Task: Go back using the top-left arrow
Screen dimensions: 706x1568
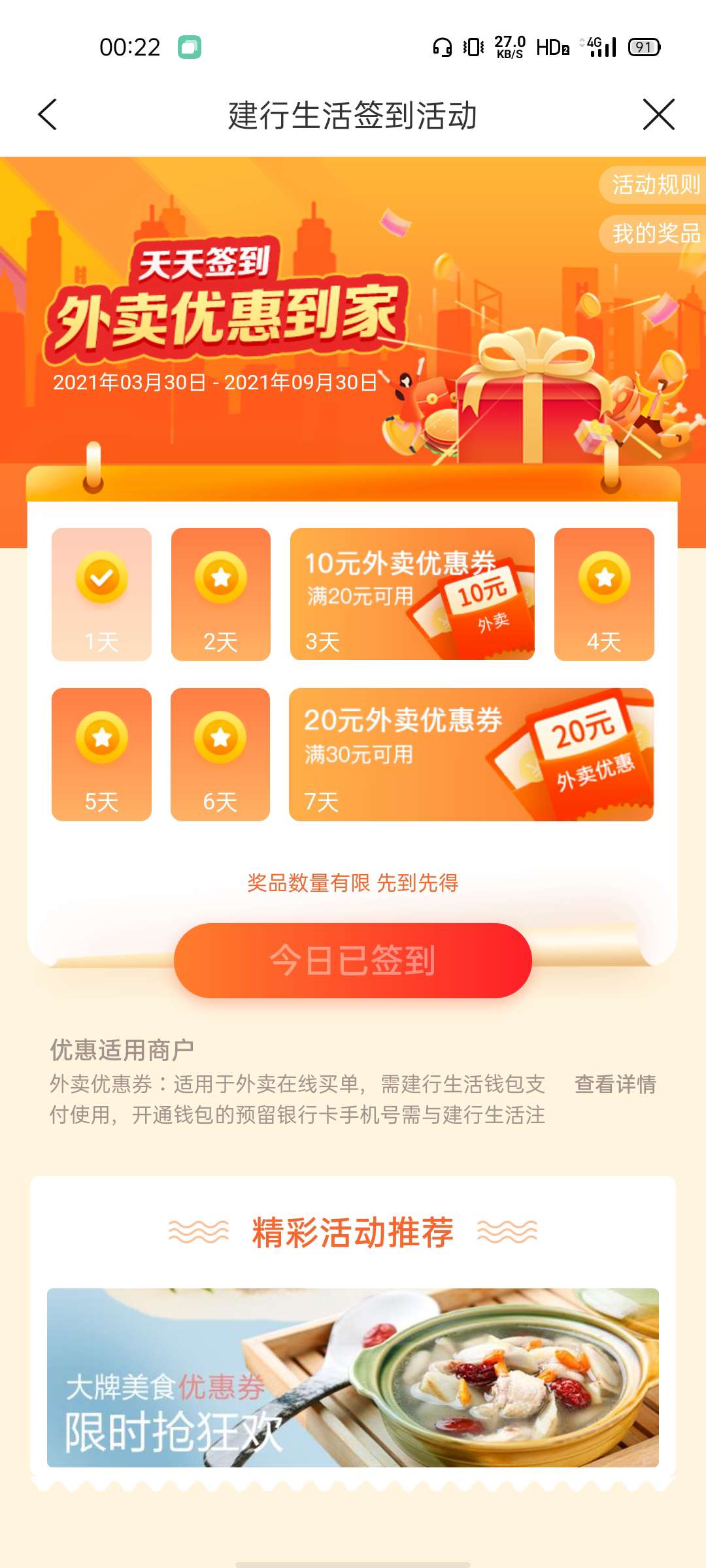Action: tap(48, 115)
